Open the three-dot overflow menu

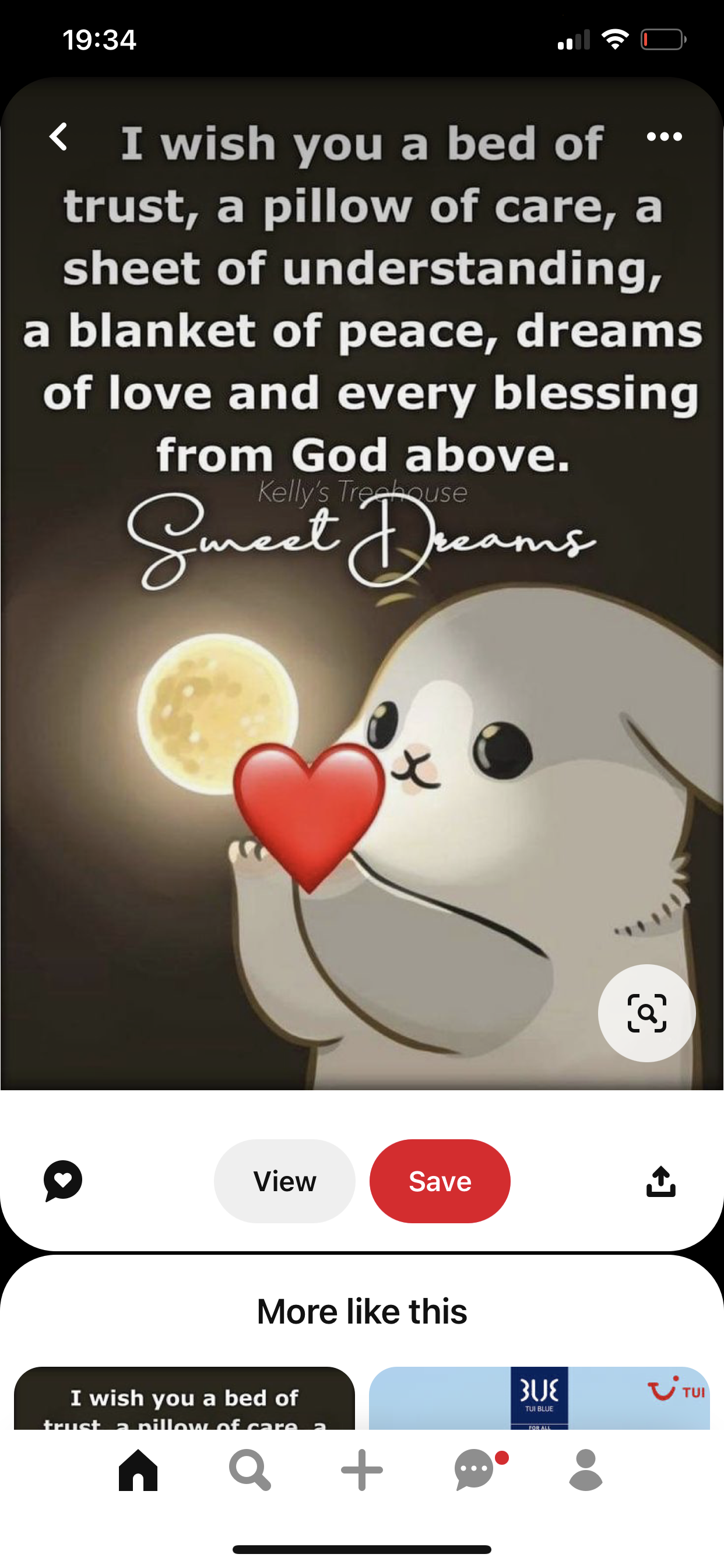(664, 137)
